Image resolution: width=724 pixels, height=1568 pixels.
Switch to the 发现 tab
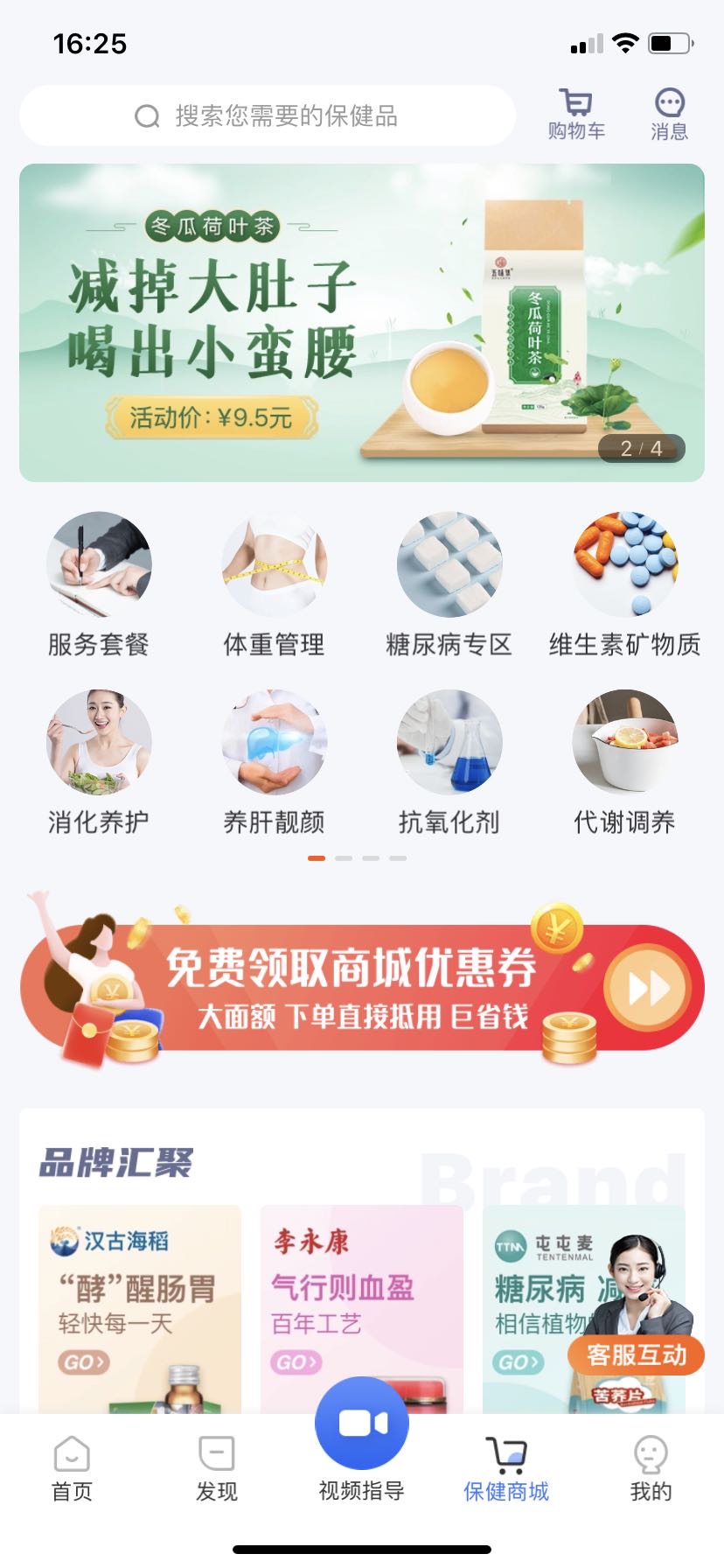217,1468
